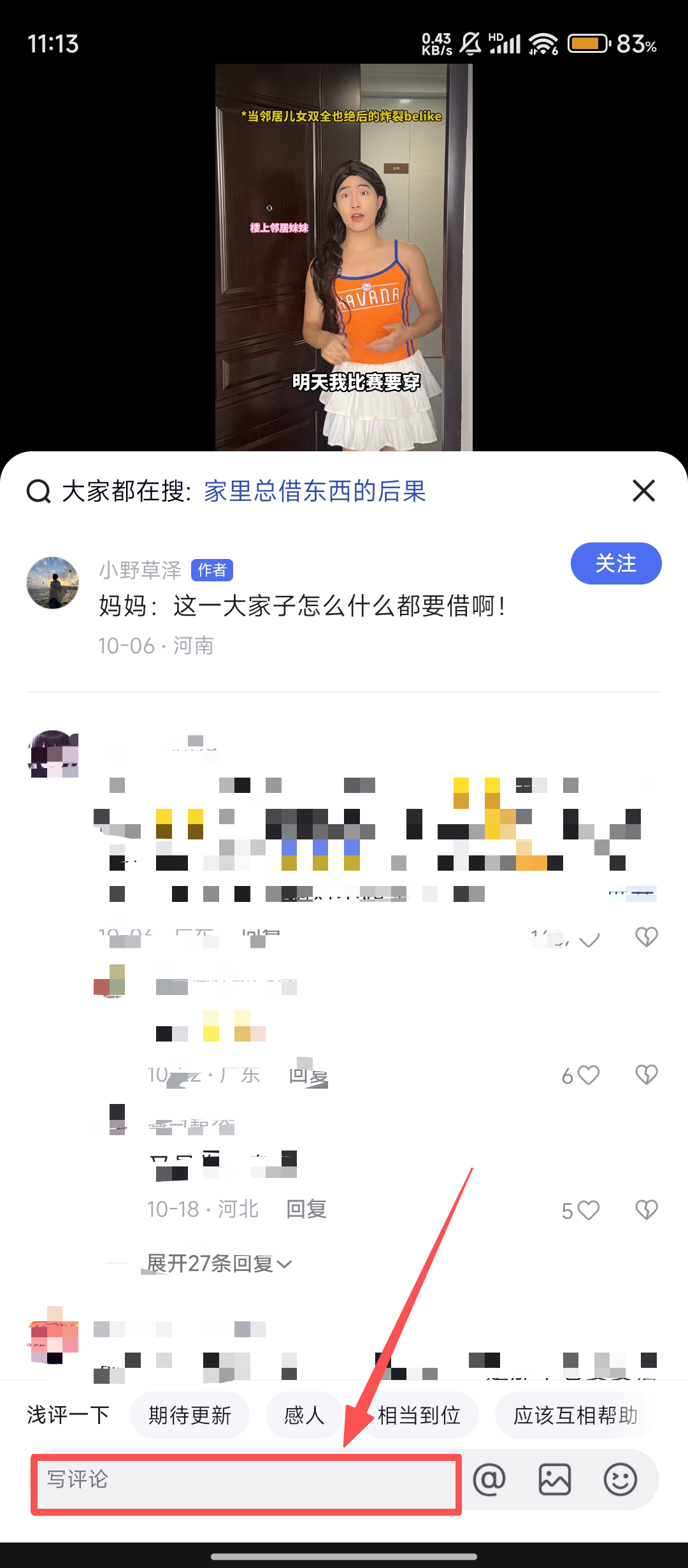The image size is (688, 1568).
Task: Open 小野草泽's profile avatar
Action: tap(53, 583)
